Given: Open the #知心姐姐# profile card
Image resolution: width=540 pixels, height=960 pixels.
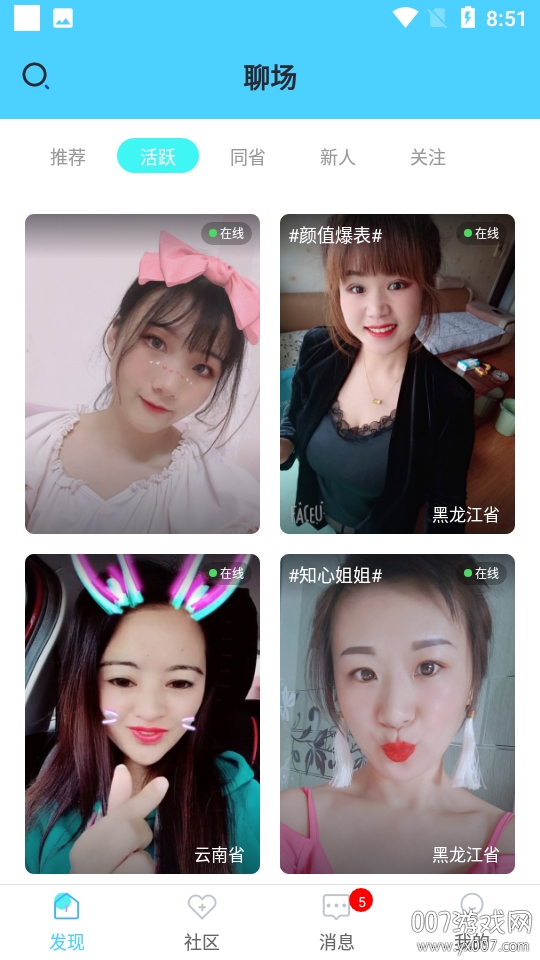Looking at the screenshot, I should [397, 714].
